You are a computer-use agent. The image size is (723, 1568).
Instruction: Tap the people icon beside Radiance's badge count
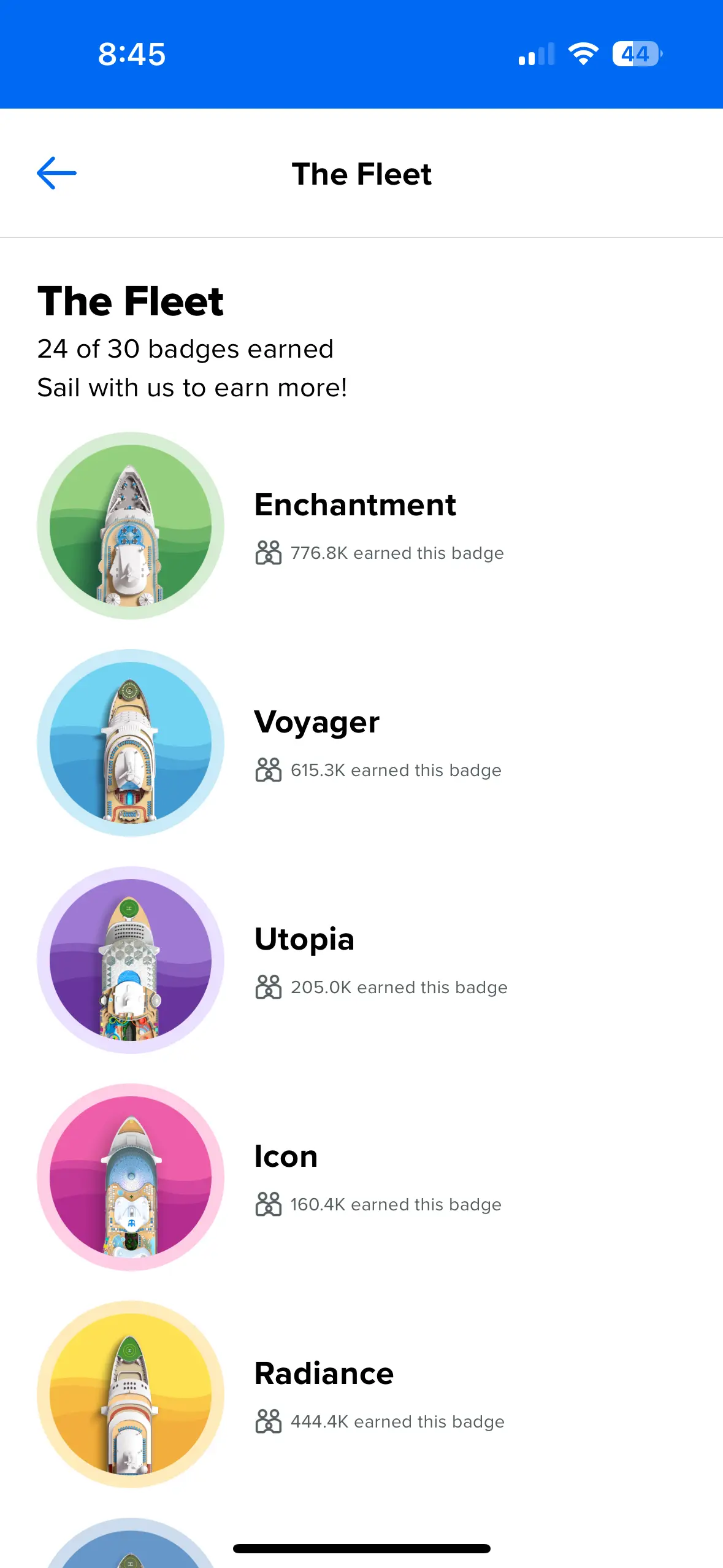click(x=268, y=1421)
